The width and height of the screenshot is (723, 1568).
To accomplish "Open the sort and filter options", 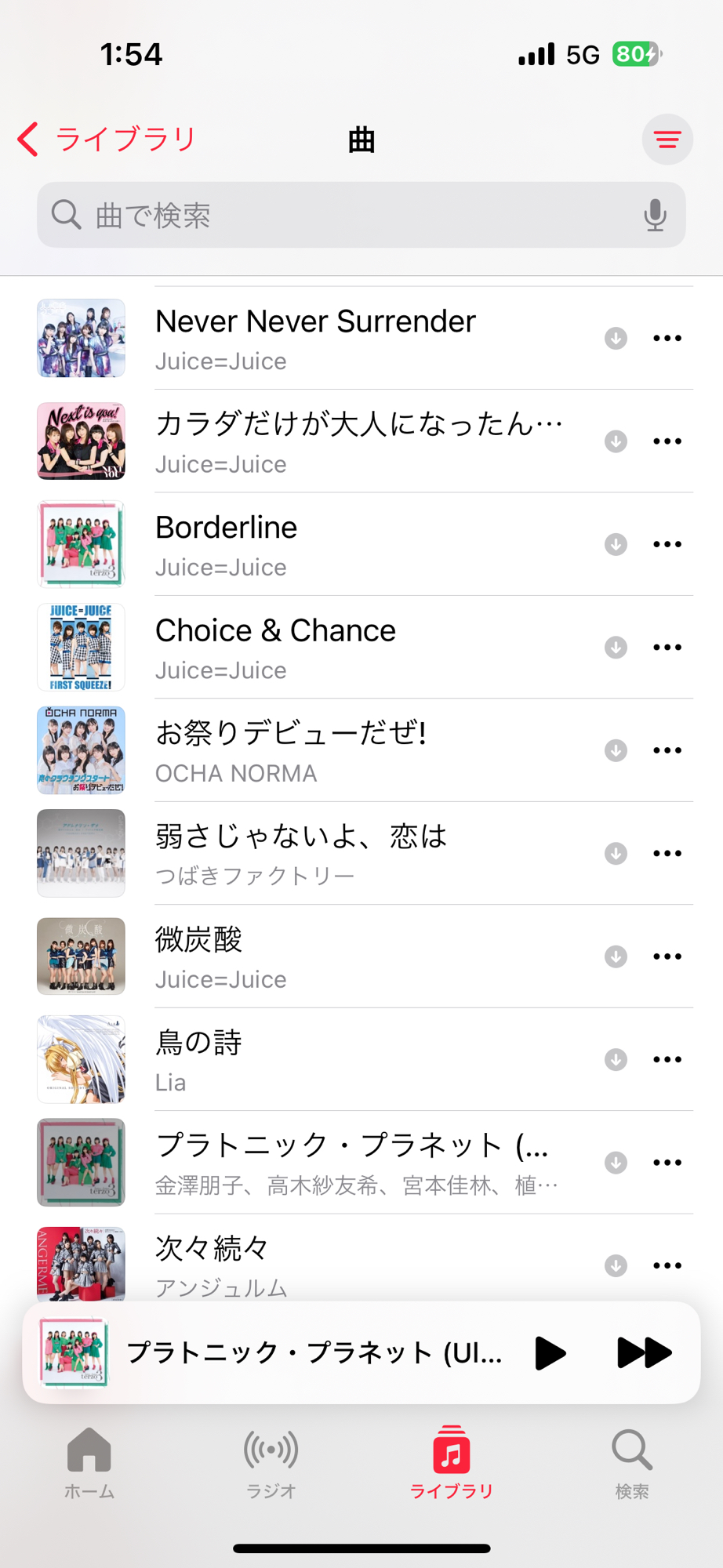I will [x=667, y=140].
